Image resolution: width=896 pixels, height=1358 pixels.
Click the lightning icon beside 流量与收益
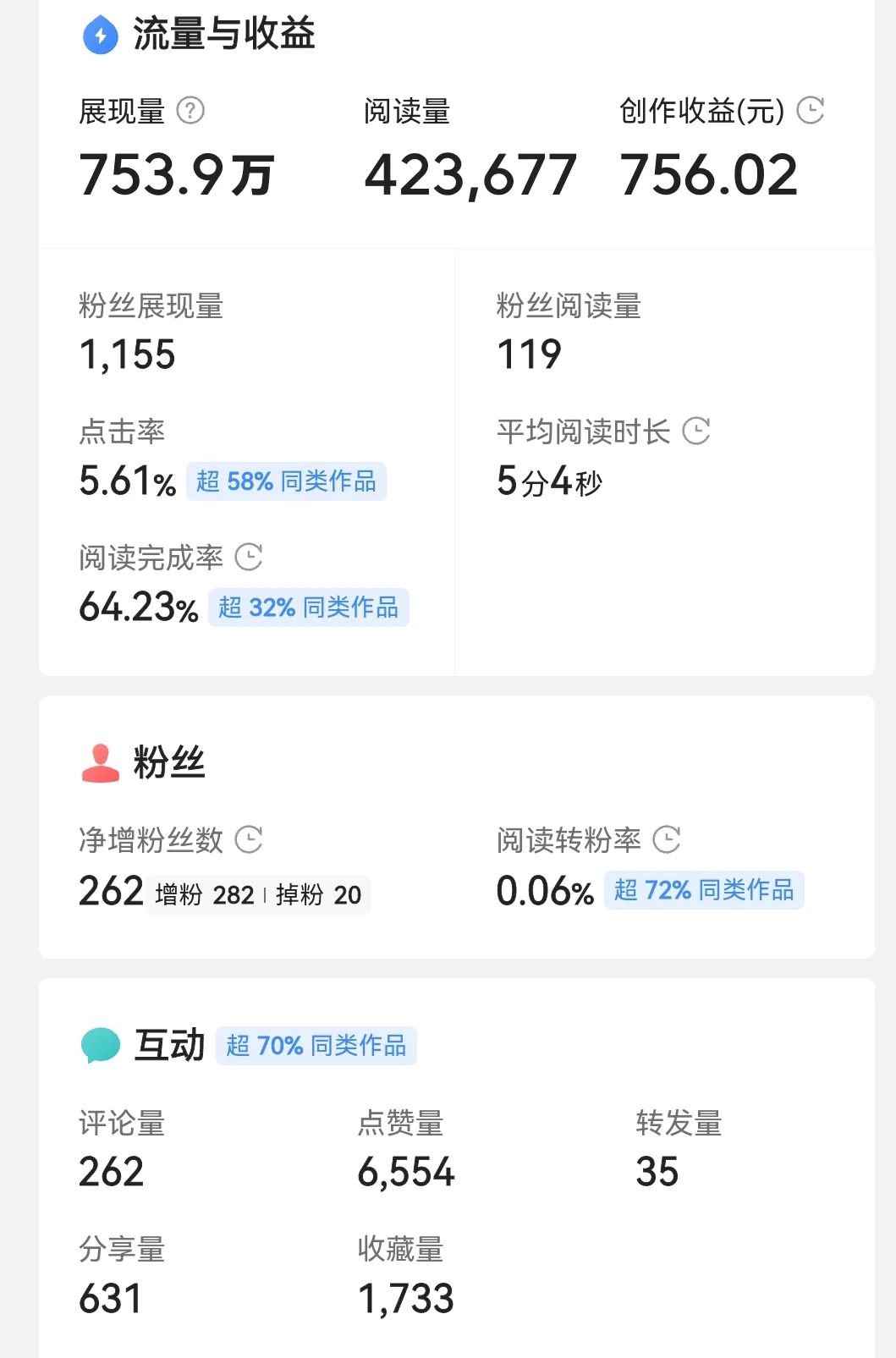tap(99, 36)
